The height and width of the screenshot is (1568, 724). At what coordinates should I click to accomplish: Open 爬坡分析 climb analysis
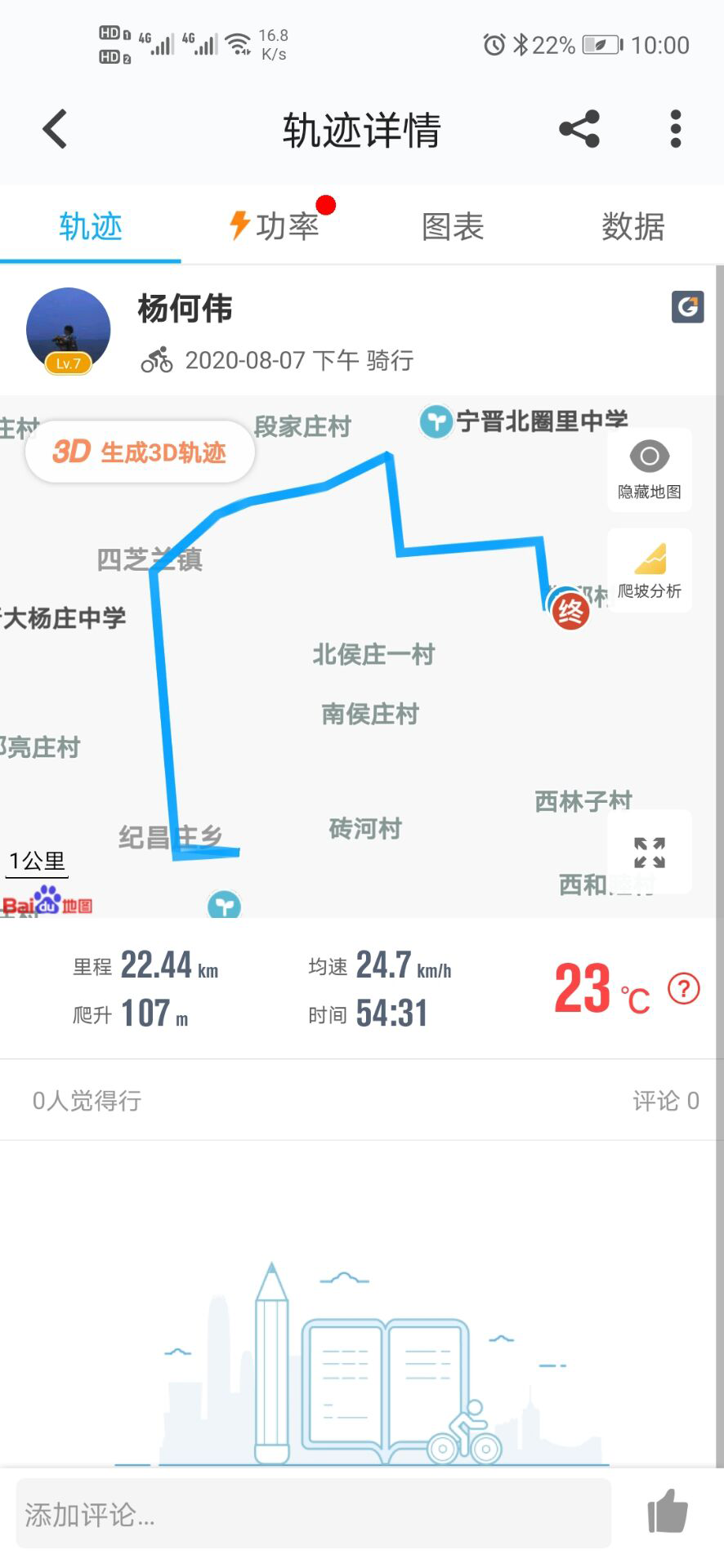pos(650,570)
